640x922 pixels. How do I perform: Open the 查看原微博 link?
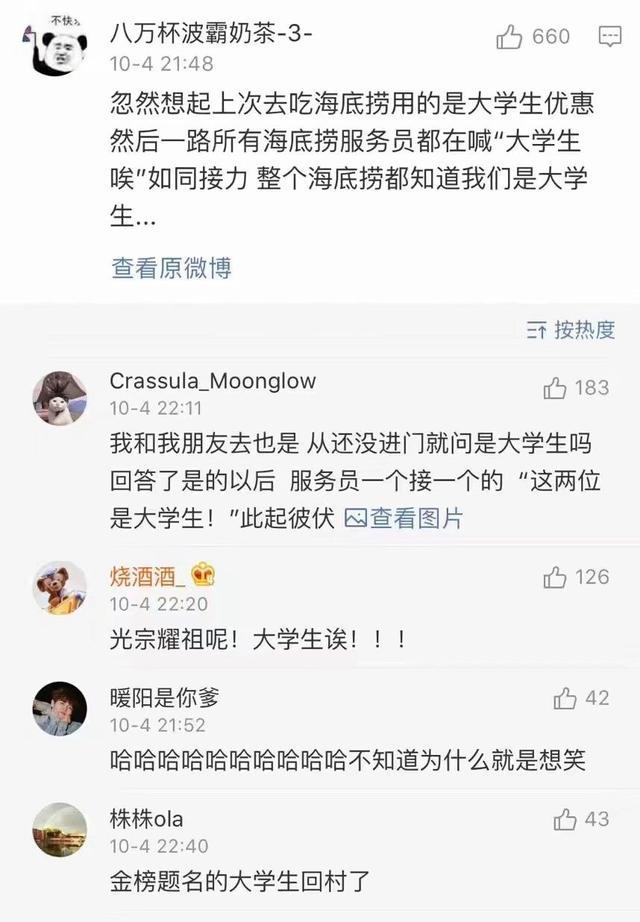pyautogui.click(x=171, y=267)
